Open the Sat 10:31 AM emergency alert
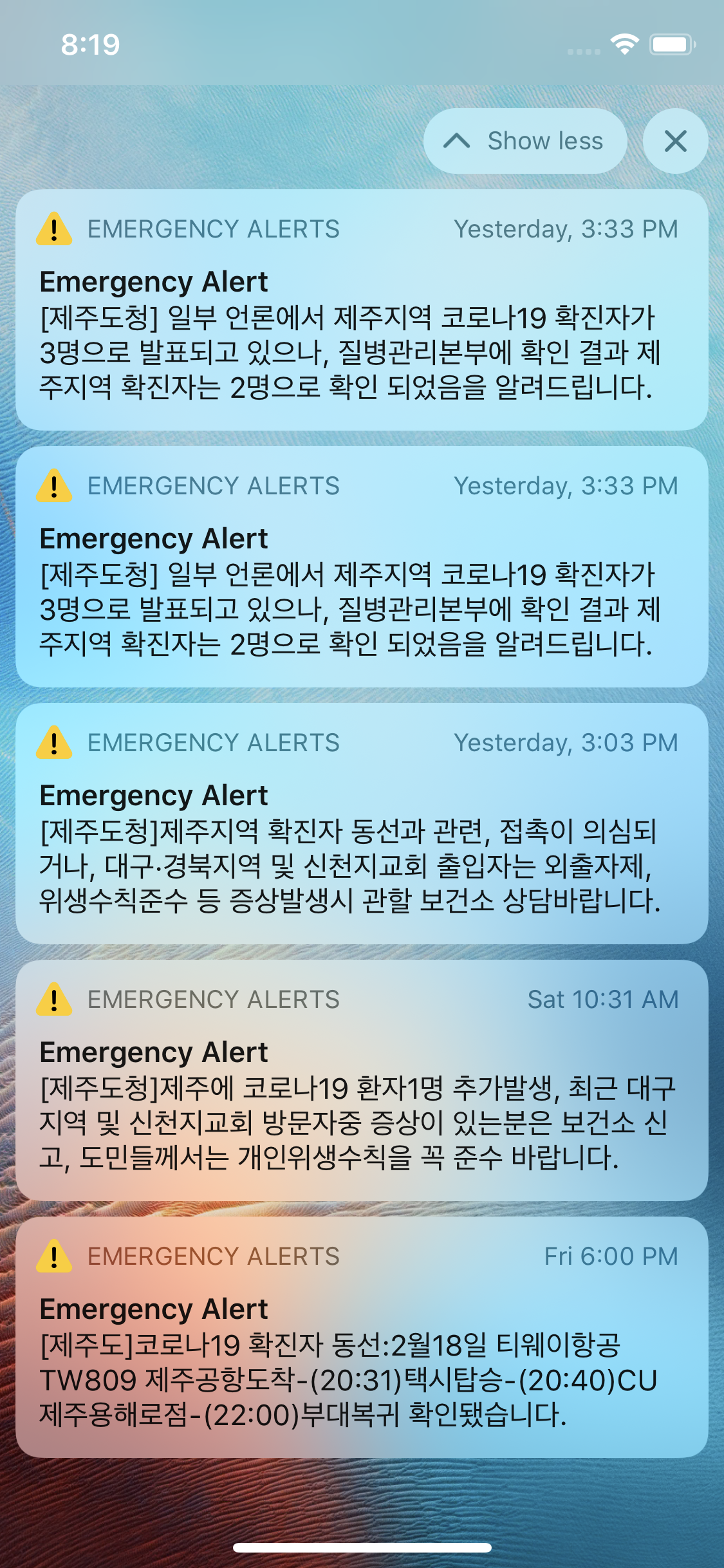The image size is (724, 1568). tap(362, 1080)
